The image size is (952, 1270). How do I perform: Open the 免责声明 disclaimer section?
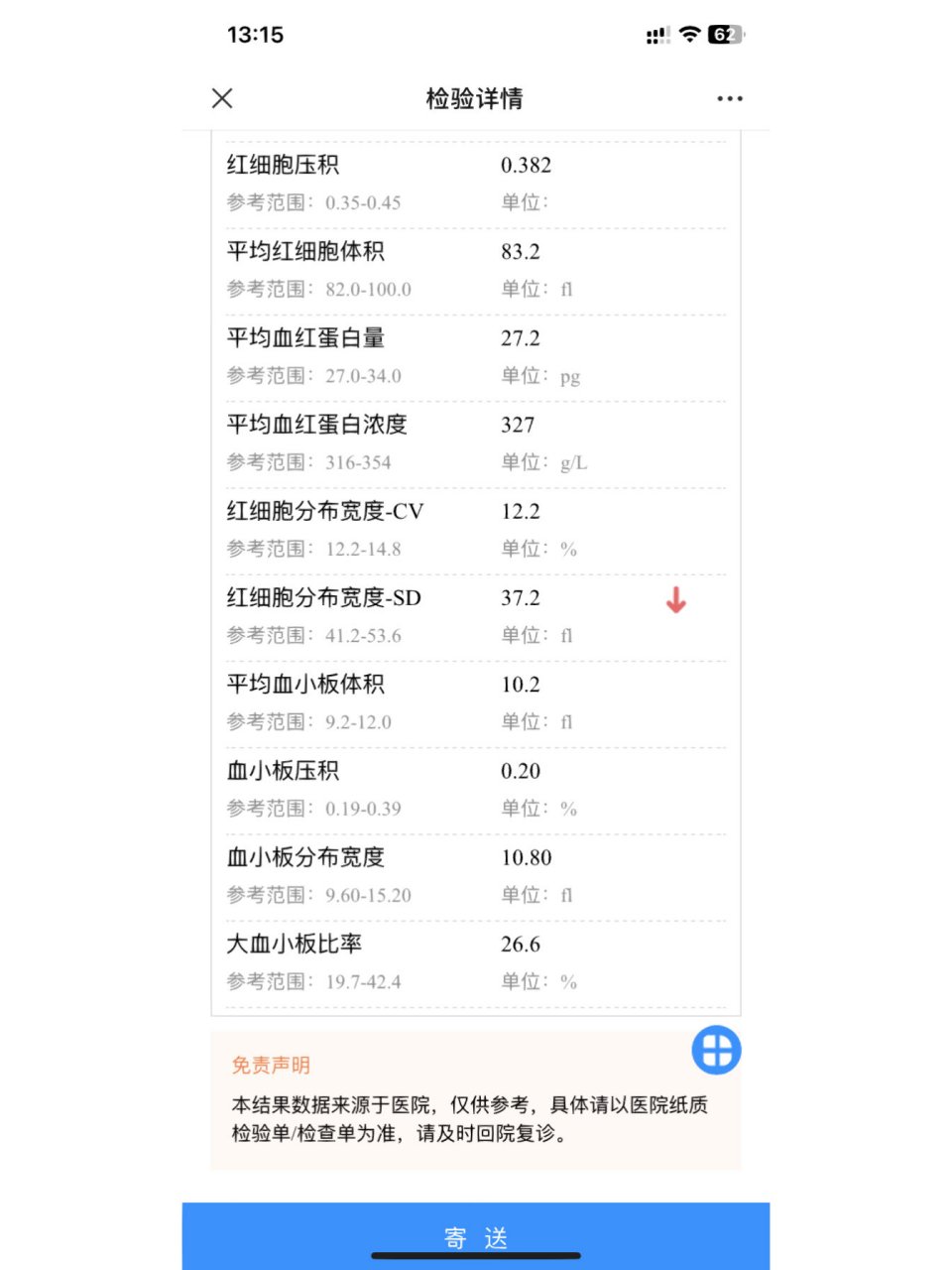(x=271, y=1065)
